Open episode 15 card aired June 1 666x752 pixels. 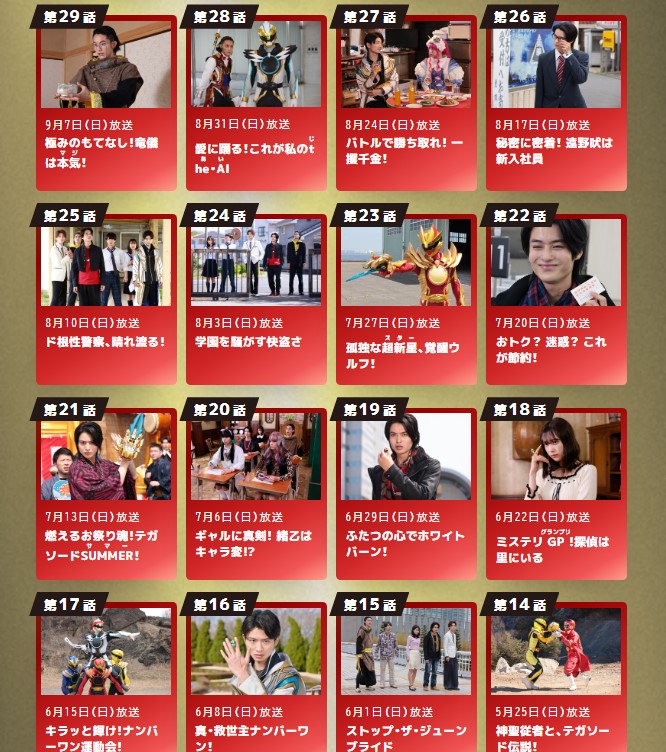tap(406, 680)
